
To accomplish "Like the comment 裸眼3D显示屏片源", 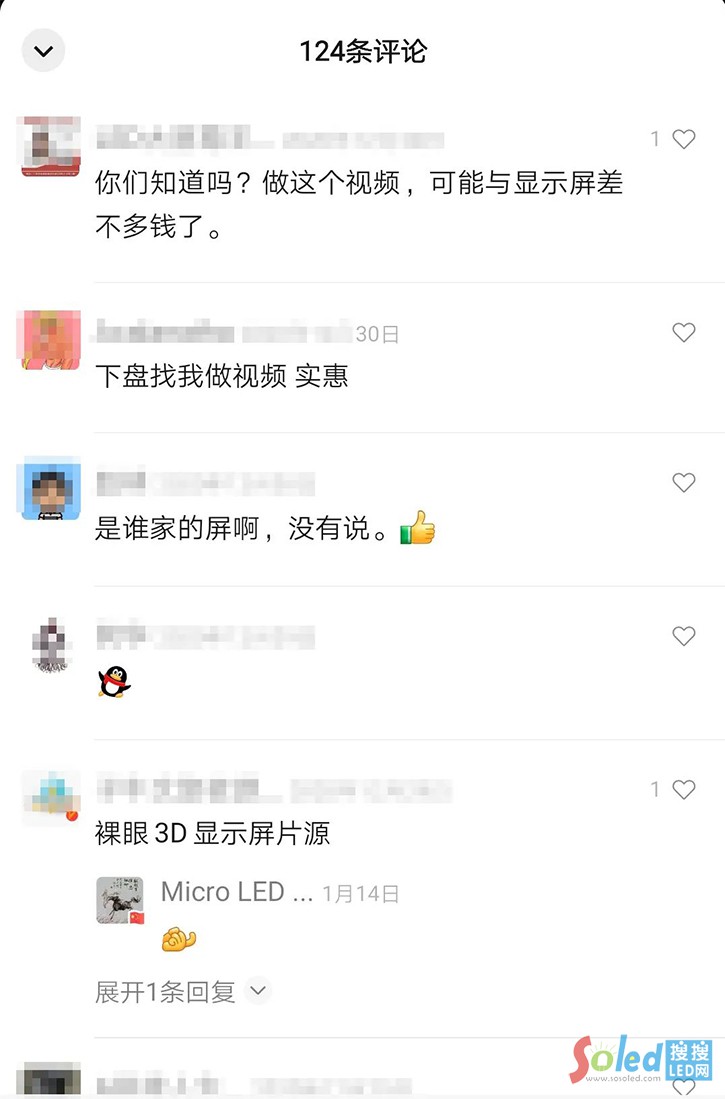I will click(683, 789).
